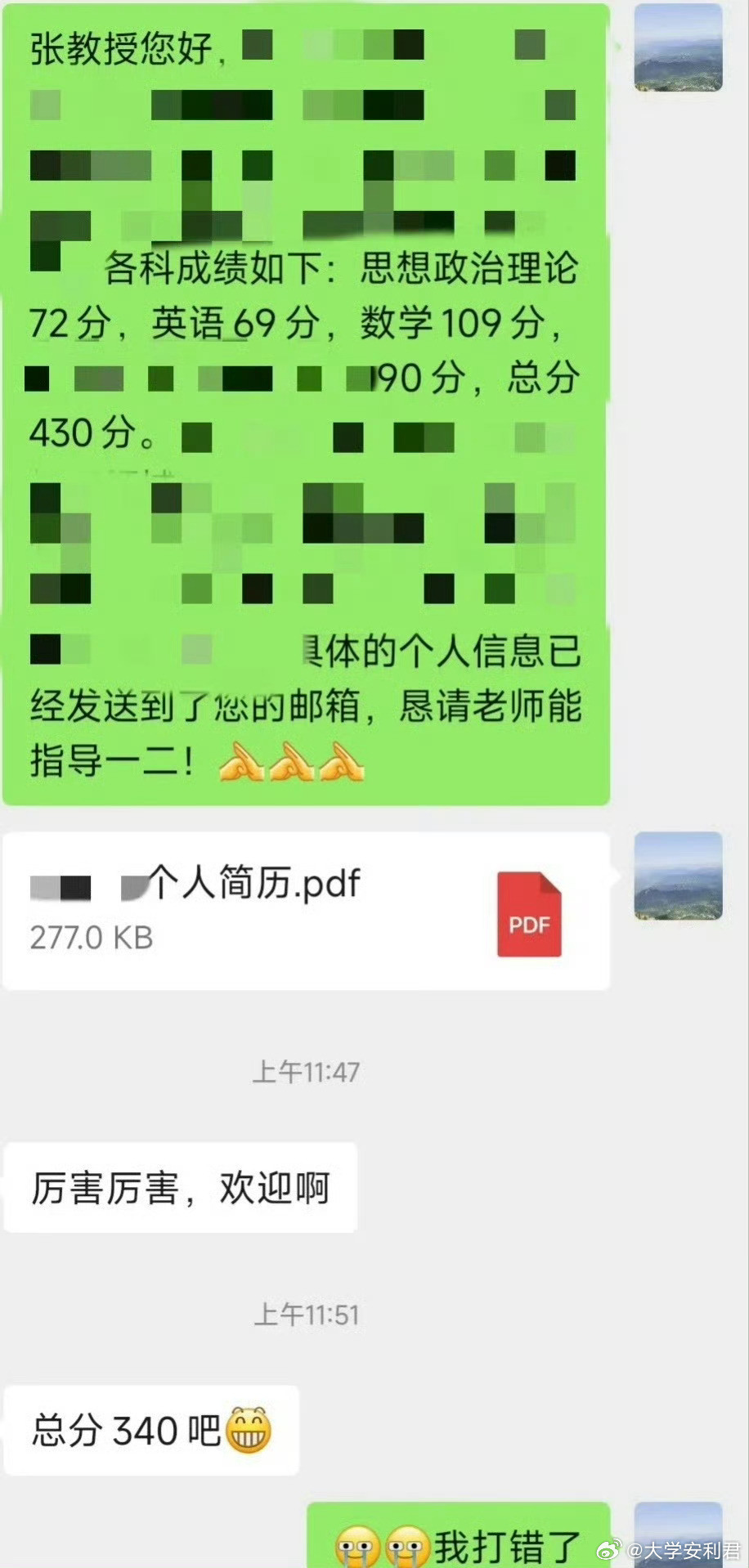This screenshot has width=749, height=1568.
Task: Tap the avatar beside the 我打错了 message
Action: point(679,1537)
